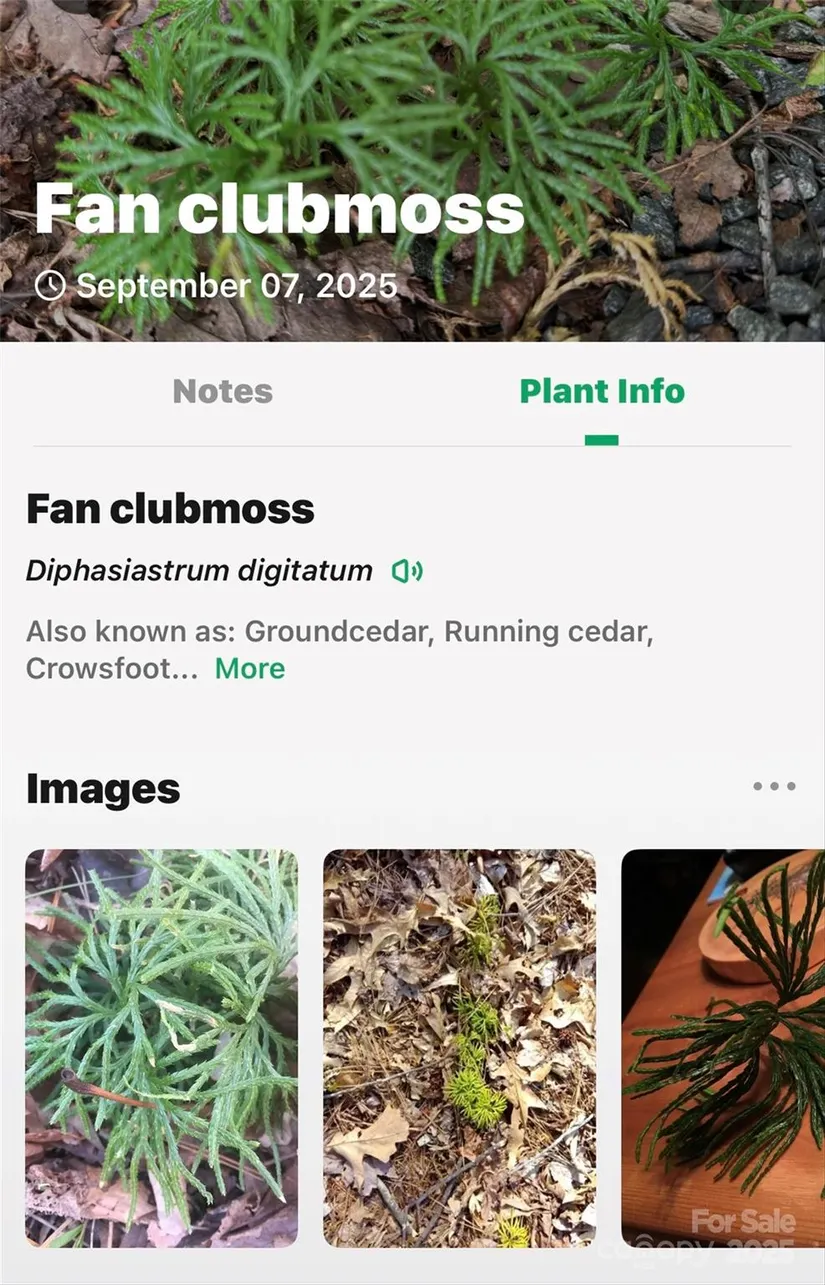This screenshot has height=1285, width=825.
Task: Play pronunciation of Diphasiastrum digitatum
Action: coord(407,571)
